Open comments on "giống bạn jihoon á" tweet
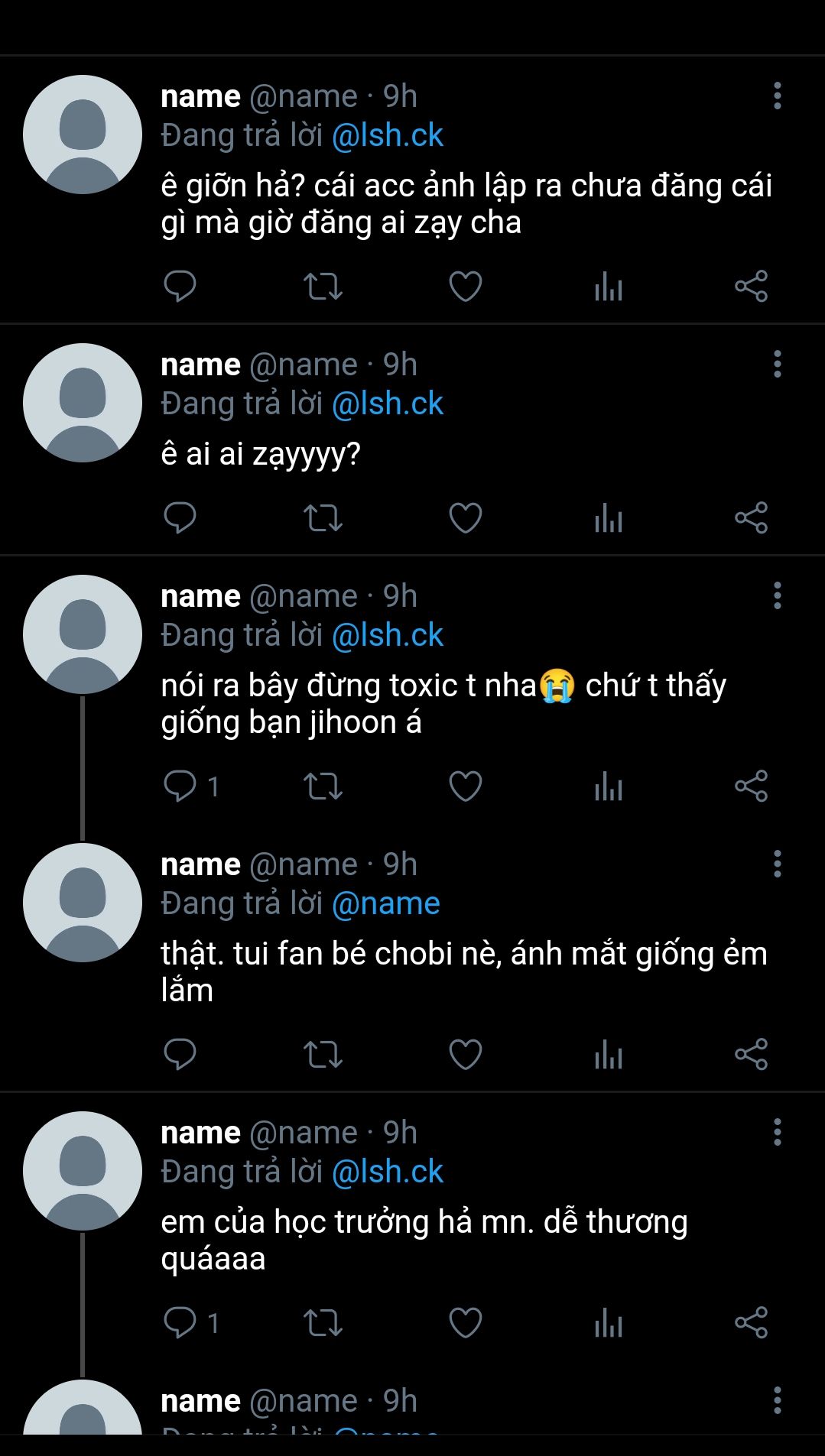 point(180,786)
